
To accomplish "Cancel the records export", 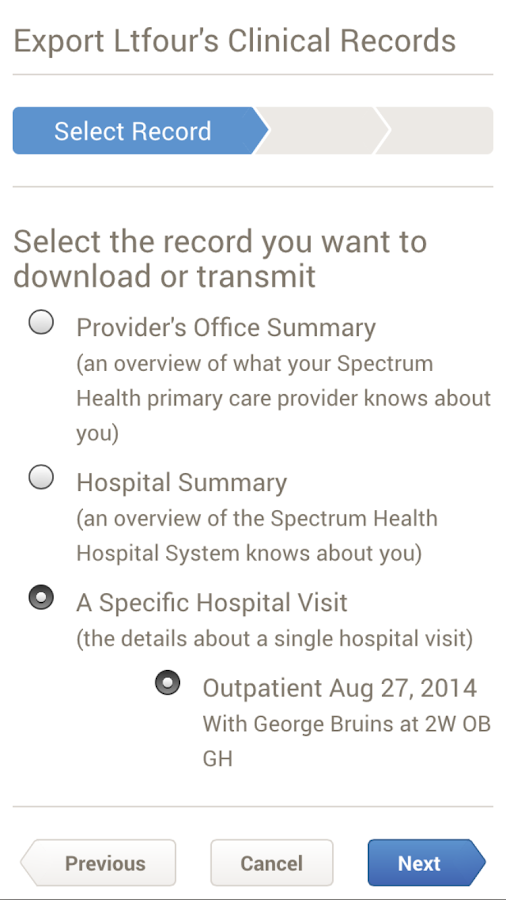I will (x=271, y=863).
